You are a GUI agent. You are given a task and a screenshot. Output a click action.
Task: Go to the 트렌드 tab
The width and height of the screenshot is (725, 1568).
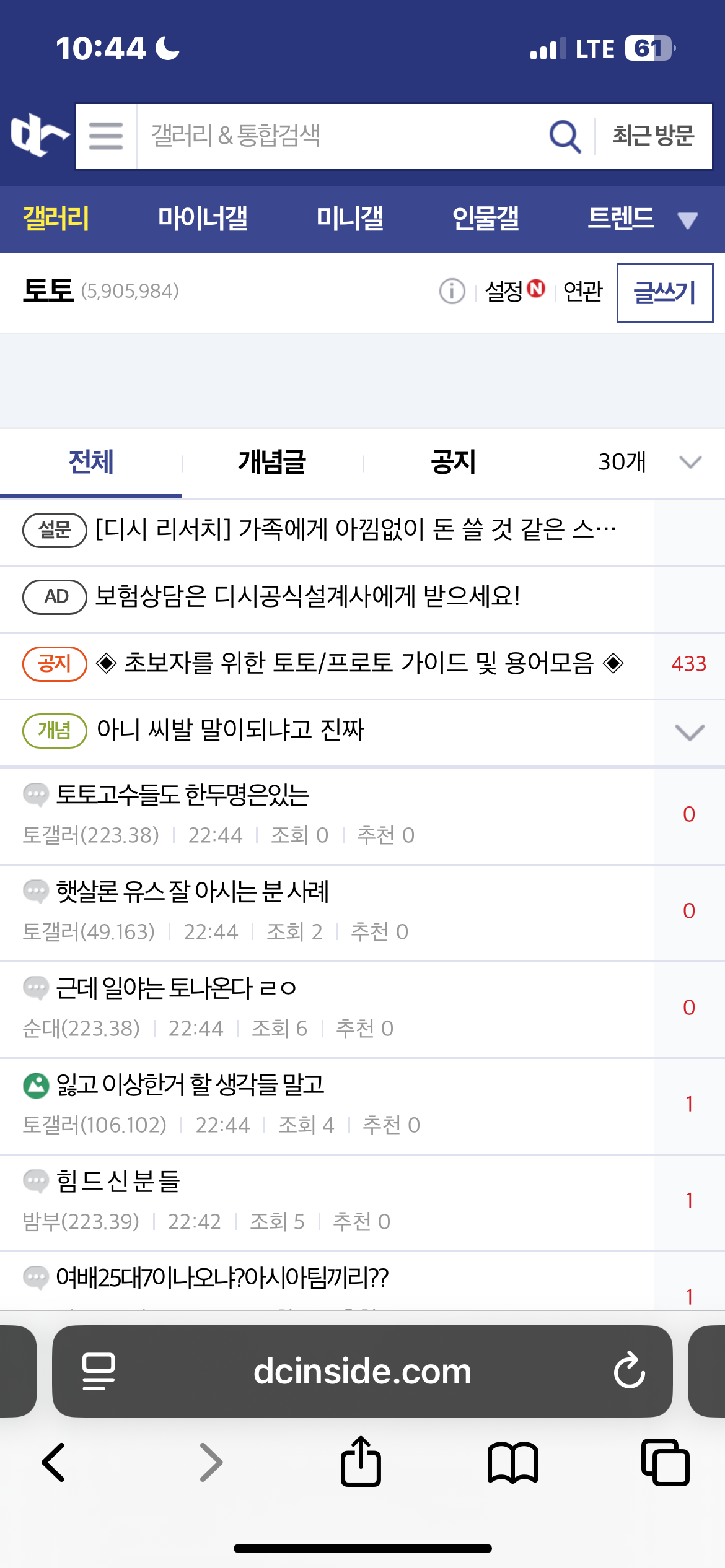tap(620, 219)
